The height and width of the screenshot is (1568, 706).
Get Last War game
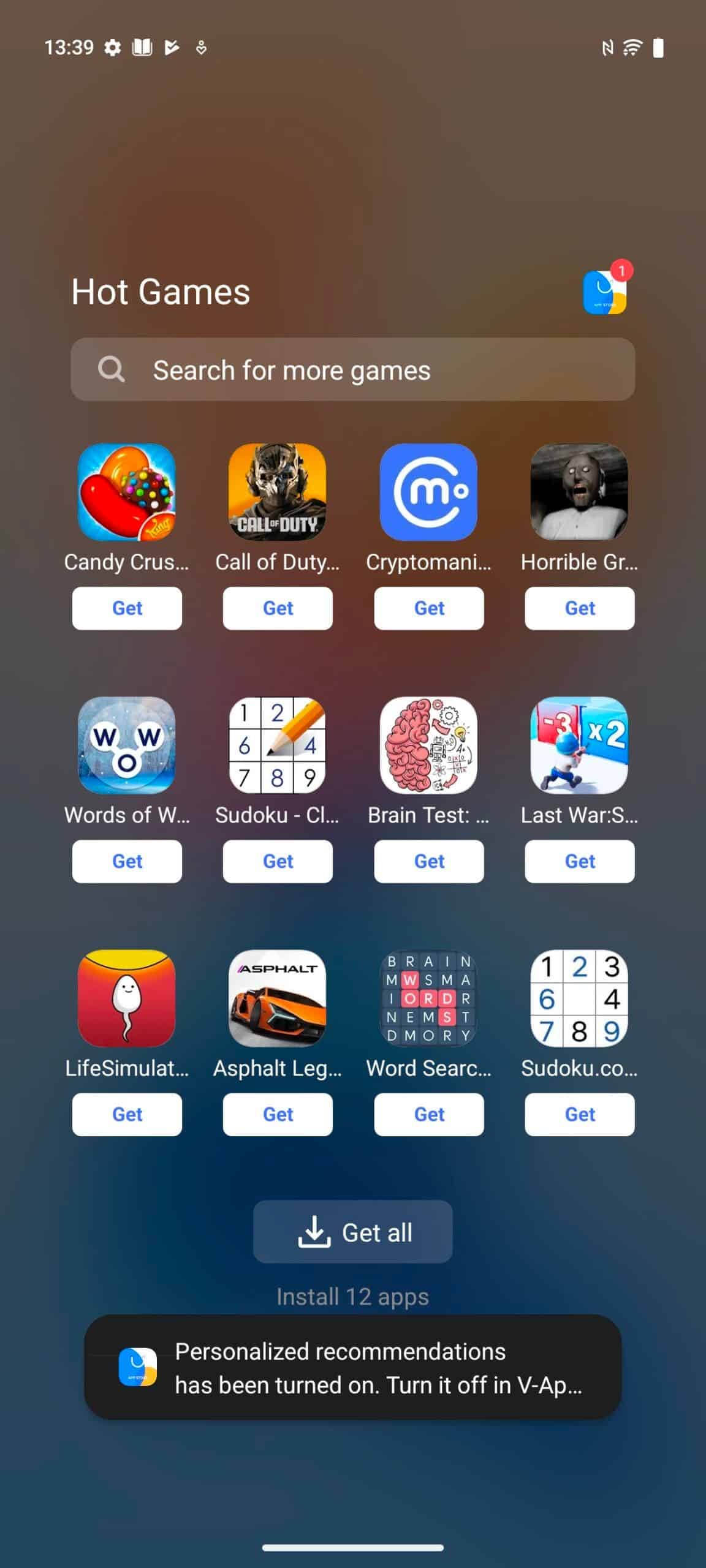click(580, 861)
